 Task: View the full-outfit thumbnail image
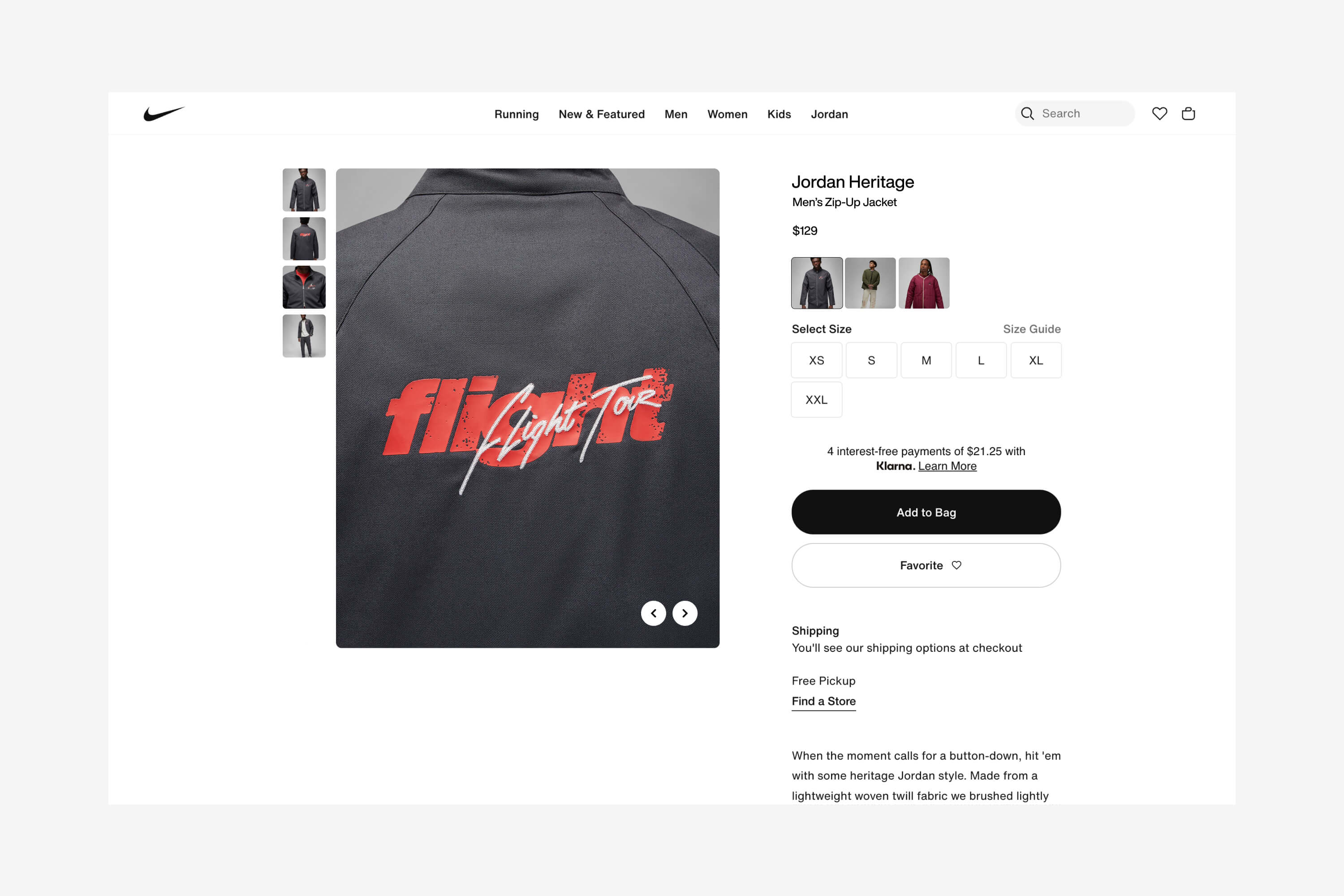[304, 336]
